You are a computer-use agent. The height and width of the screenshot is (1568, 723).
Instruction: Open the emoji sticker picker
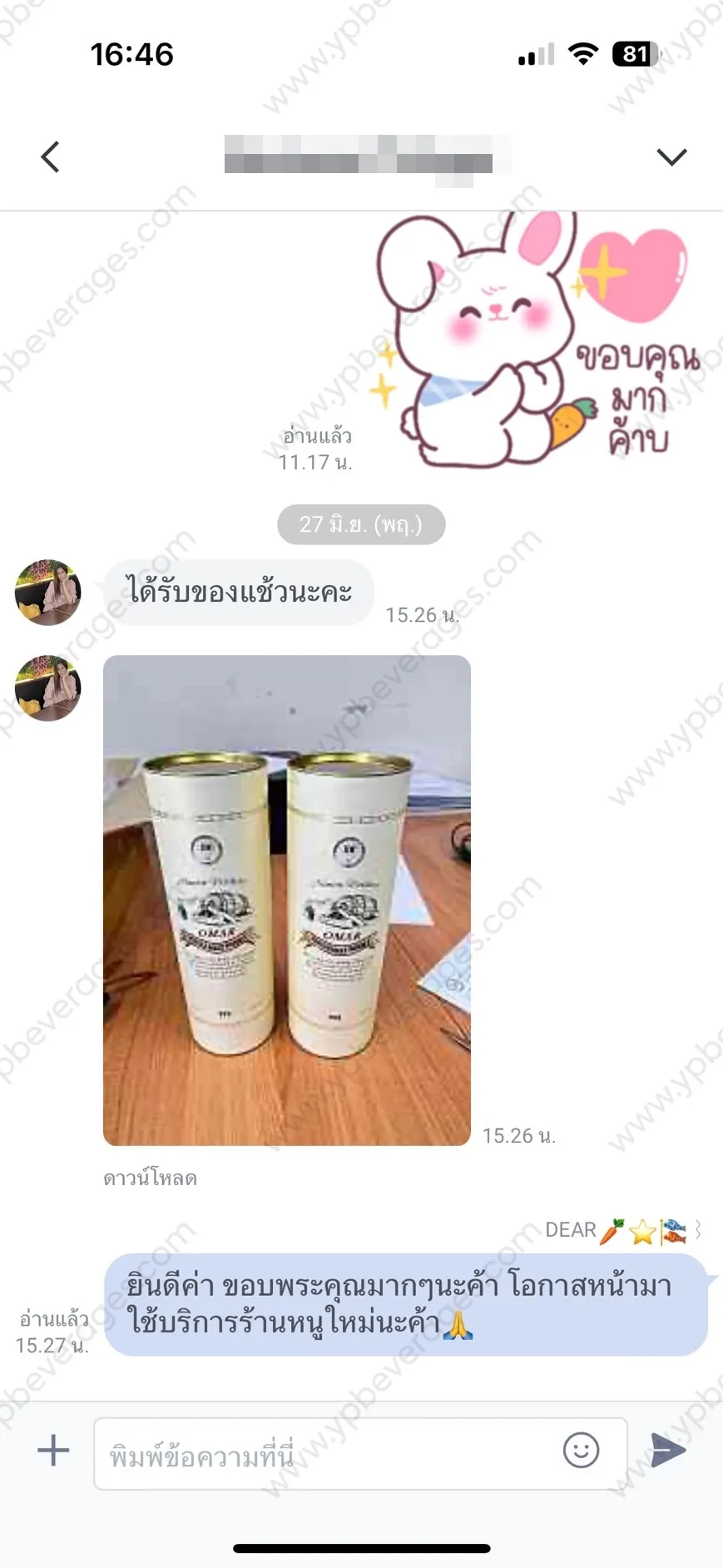coord(581,1450)
